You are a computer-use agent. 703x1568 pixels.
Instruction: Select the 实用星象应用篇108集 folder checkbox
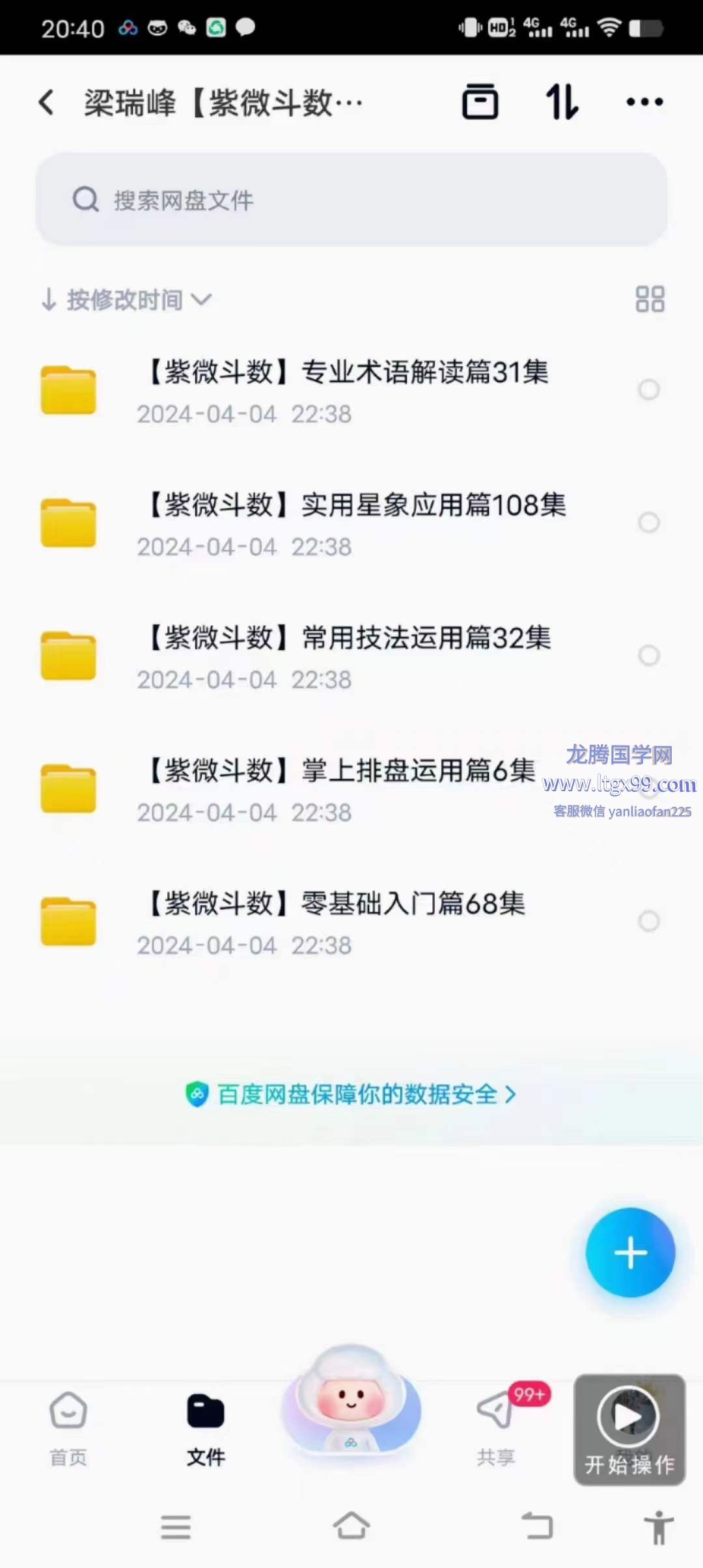click(648, 523)
